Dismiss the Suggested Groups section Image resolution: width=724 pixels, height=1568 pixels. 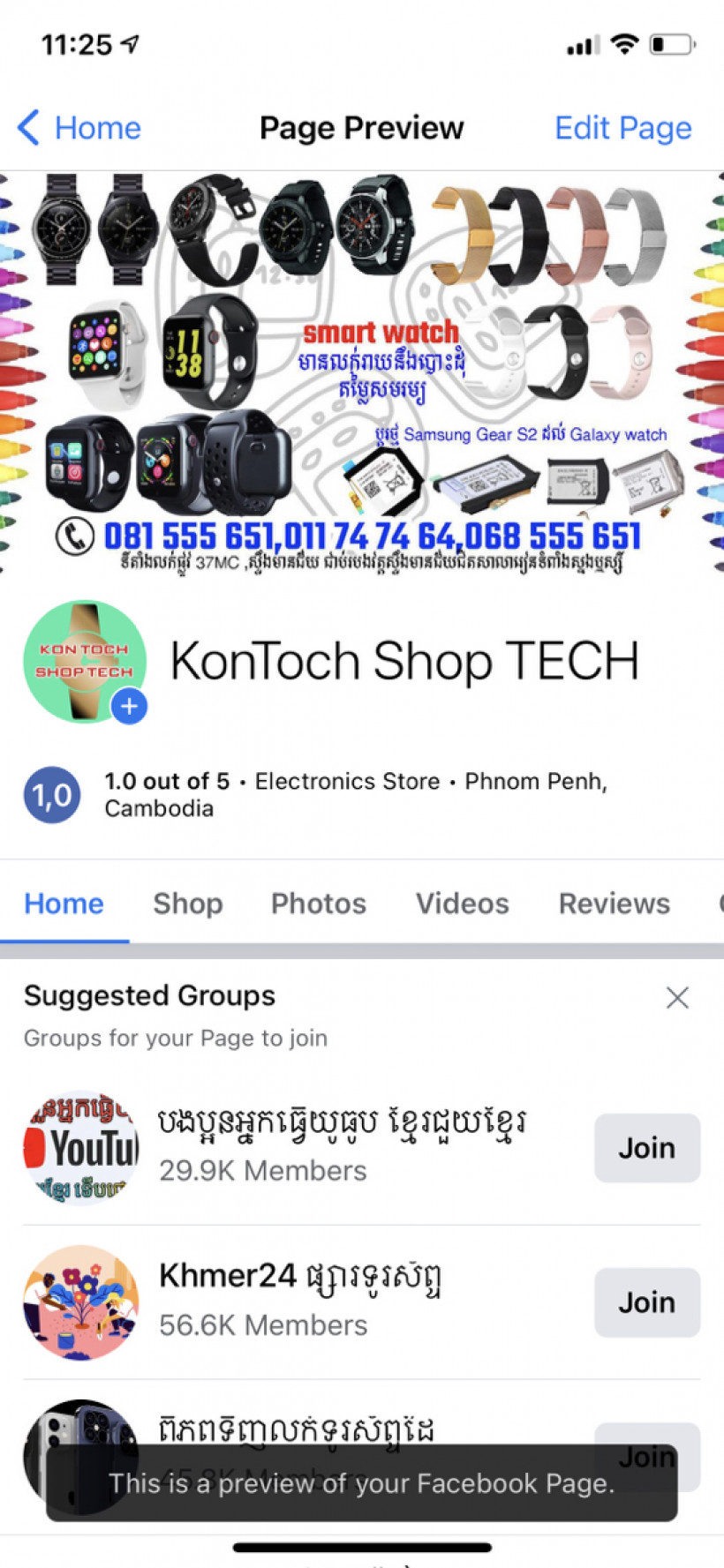coord(677,998)
